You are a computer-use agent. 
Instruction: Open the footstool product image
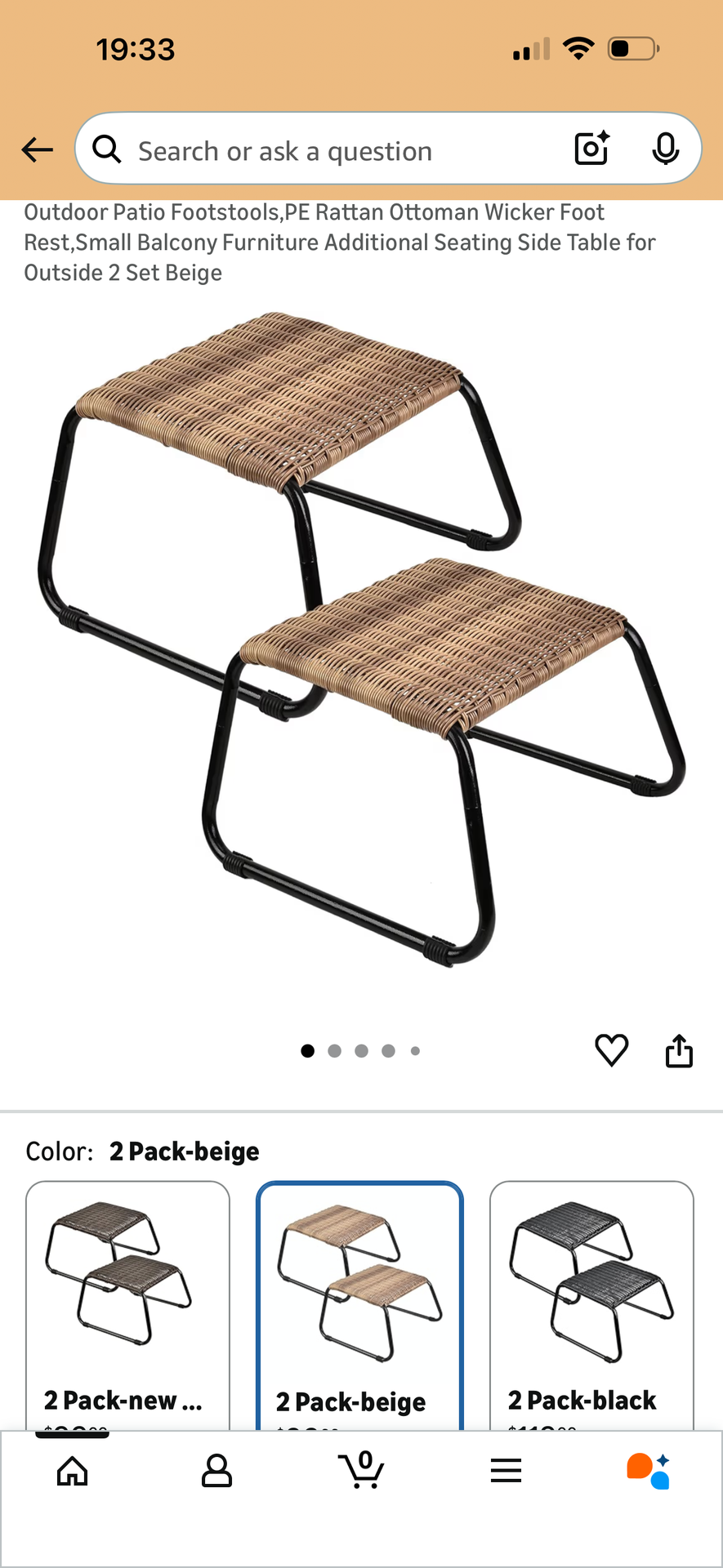(361, 639)
